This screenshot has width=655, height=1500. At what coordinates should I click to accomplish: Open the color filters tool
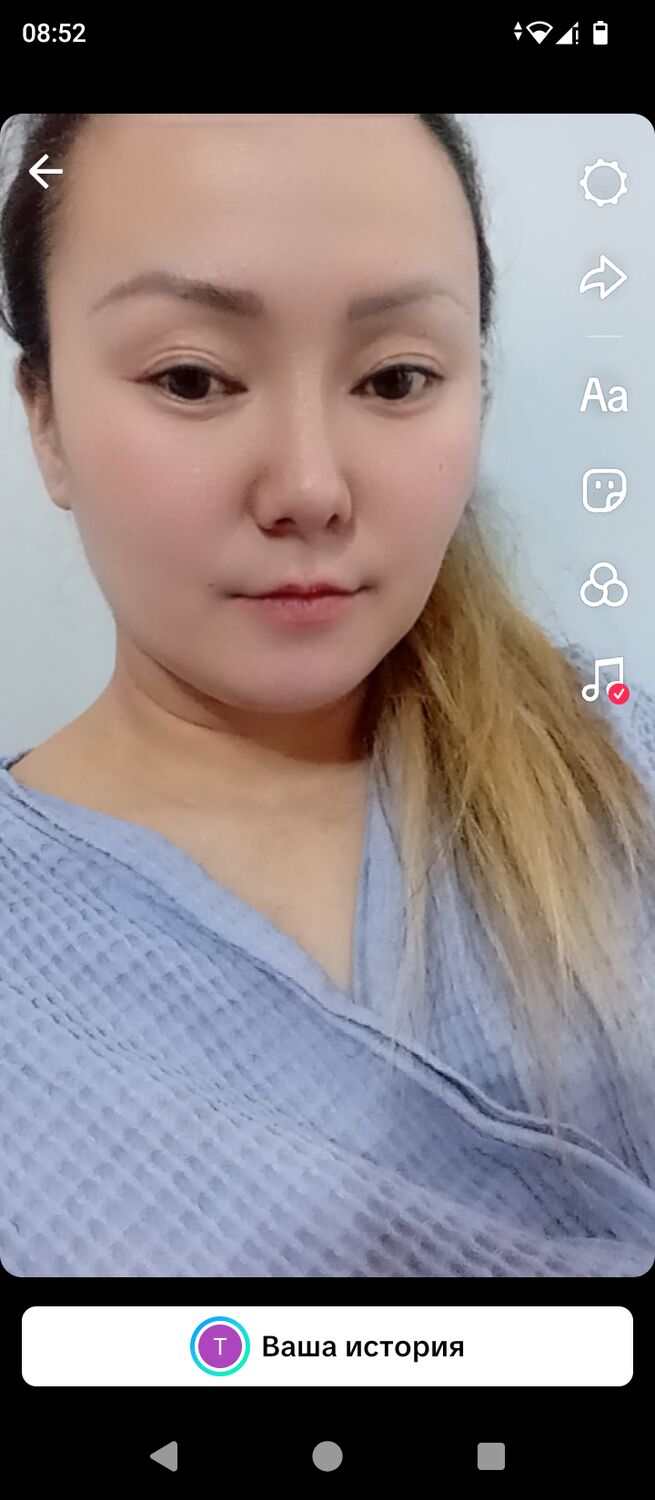[603, 586]
